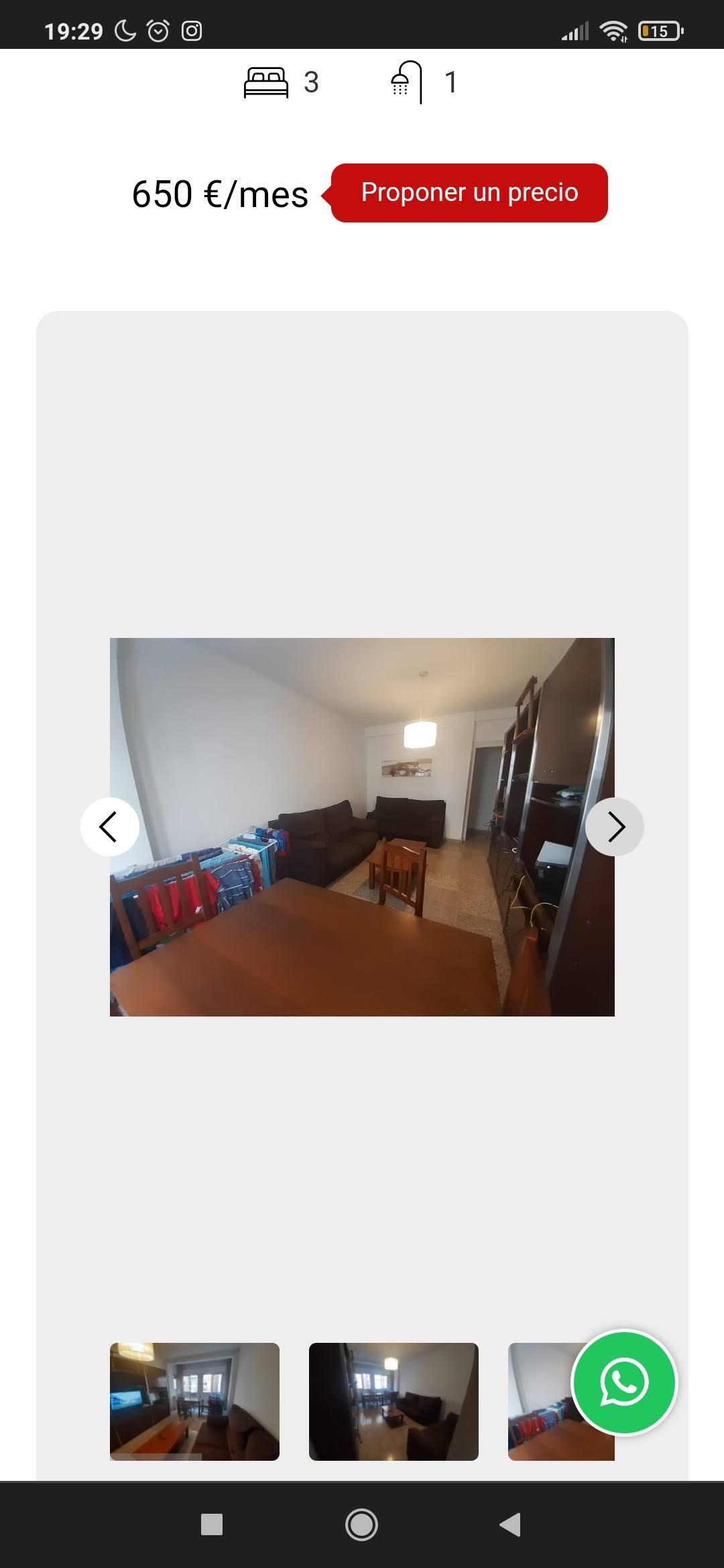Show the previous photo in the gallery
724x1568 pixels.
click(x=109, y=826)
